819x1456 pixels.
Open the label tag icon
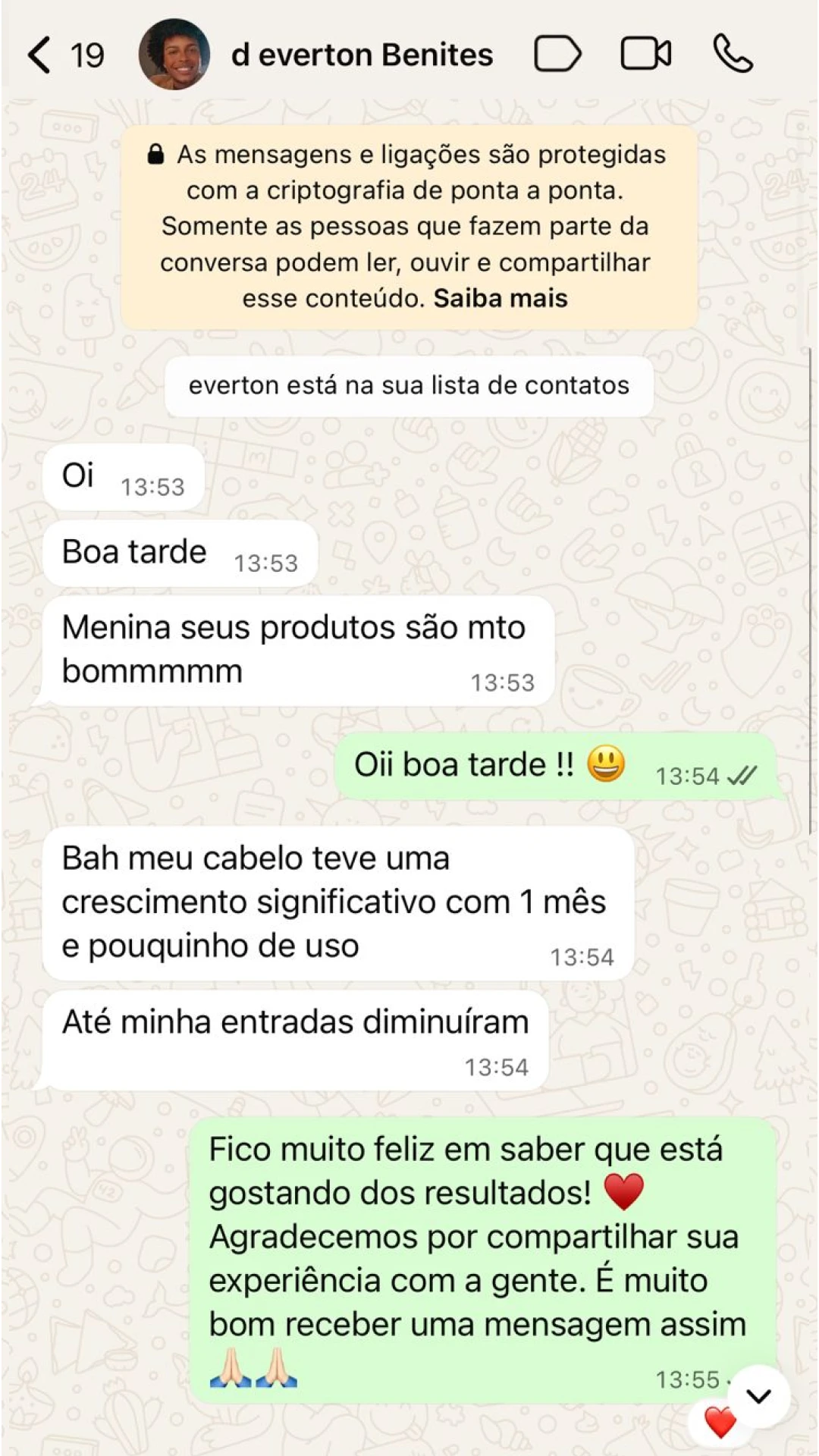(557, 55)
